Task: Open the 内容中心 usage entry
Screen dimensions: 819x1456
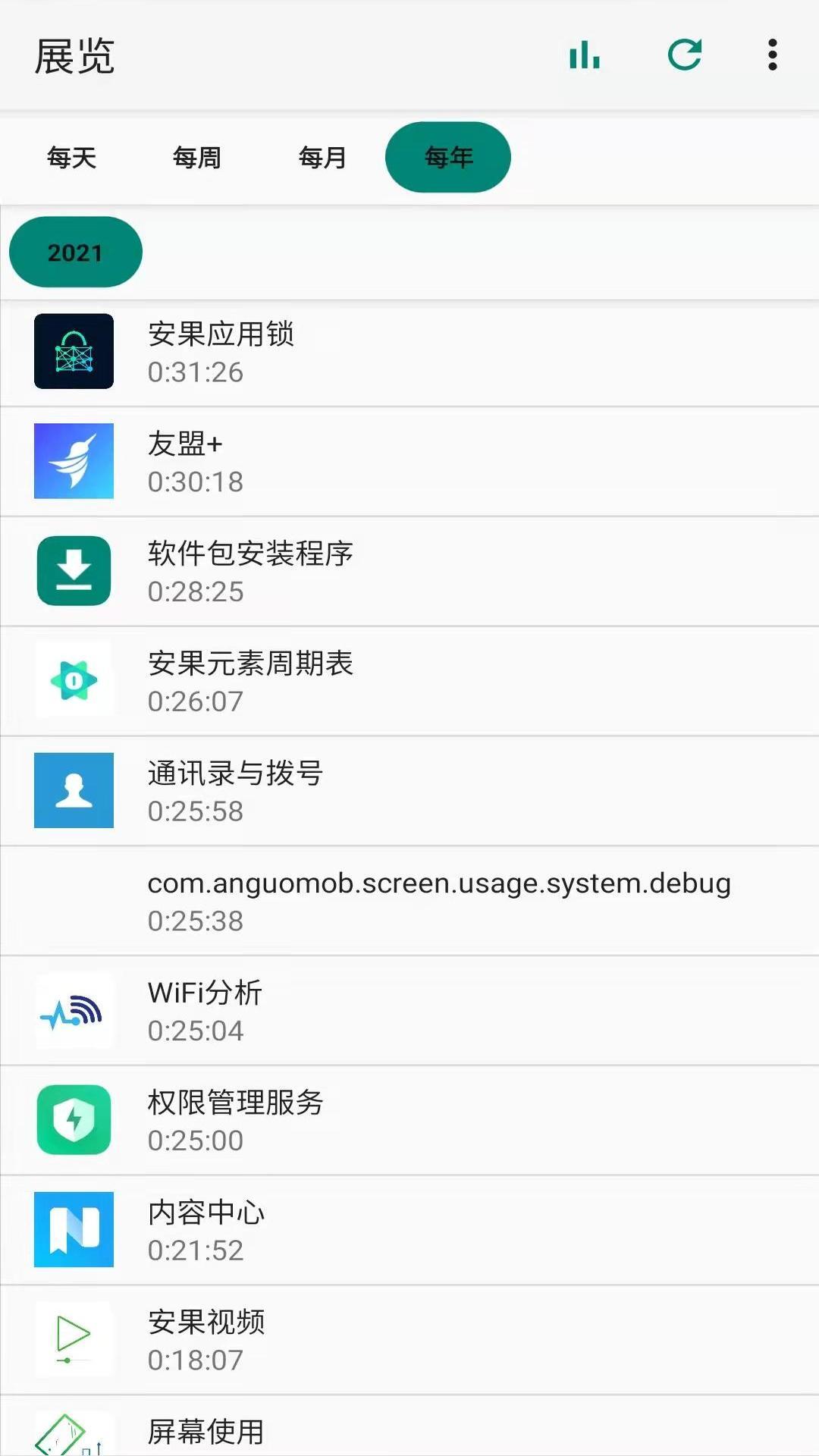Action: click(409, 1230)
